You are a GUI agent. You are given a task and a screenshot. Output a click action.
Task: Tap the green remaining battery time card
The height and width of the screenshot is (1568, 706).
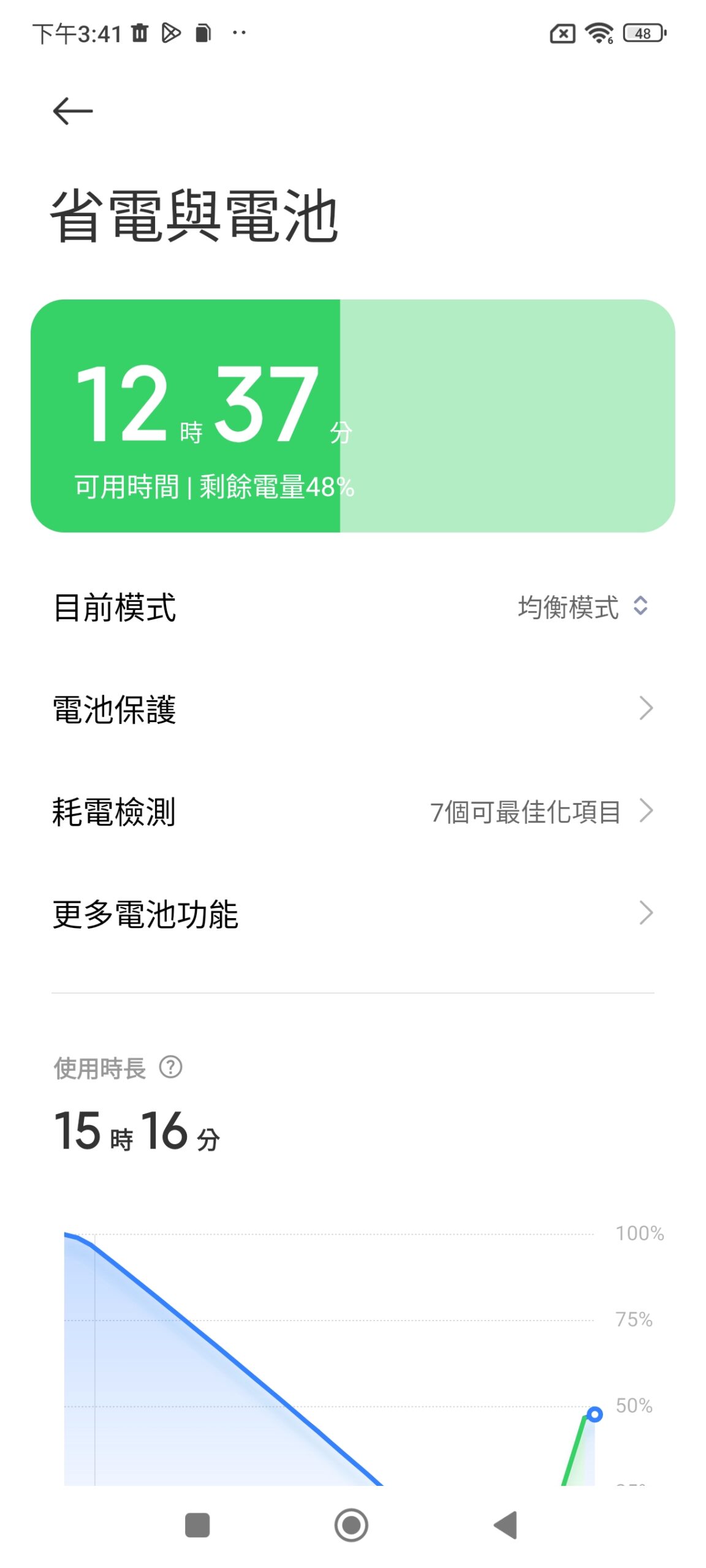[353, 415]
